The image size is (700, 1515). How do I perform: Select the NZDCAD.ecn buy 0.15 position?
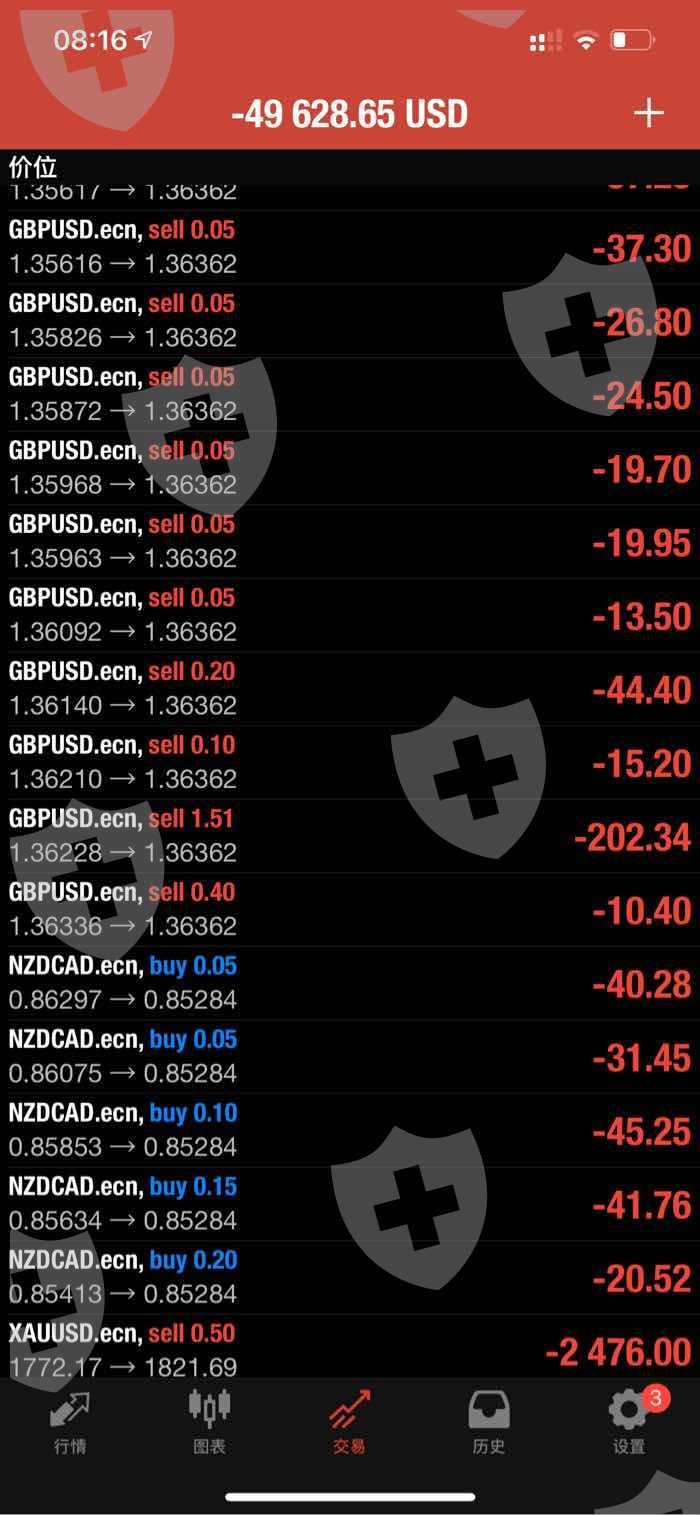(x=350, y=1204)
